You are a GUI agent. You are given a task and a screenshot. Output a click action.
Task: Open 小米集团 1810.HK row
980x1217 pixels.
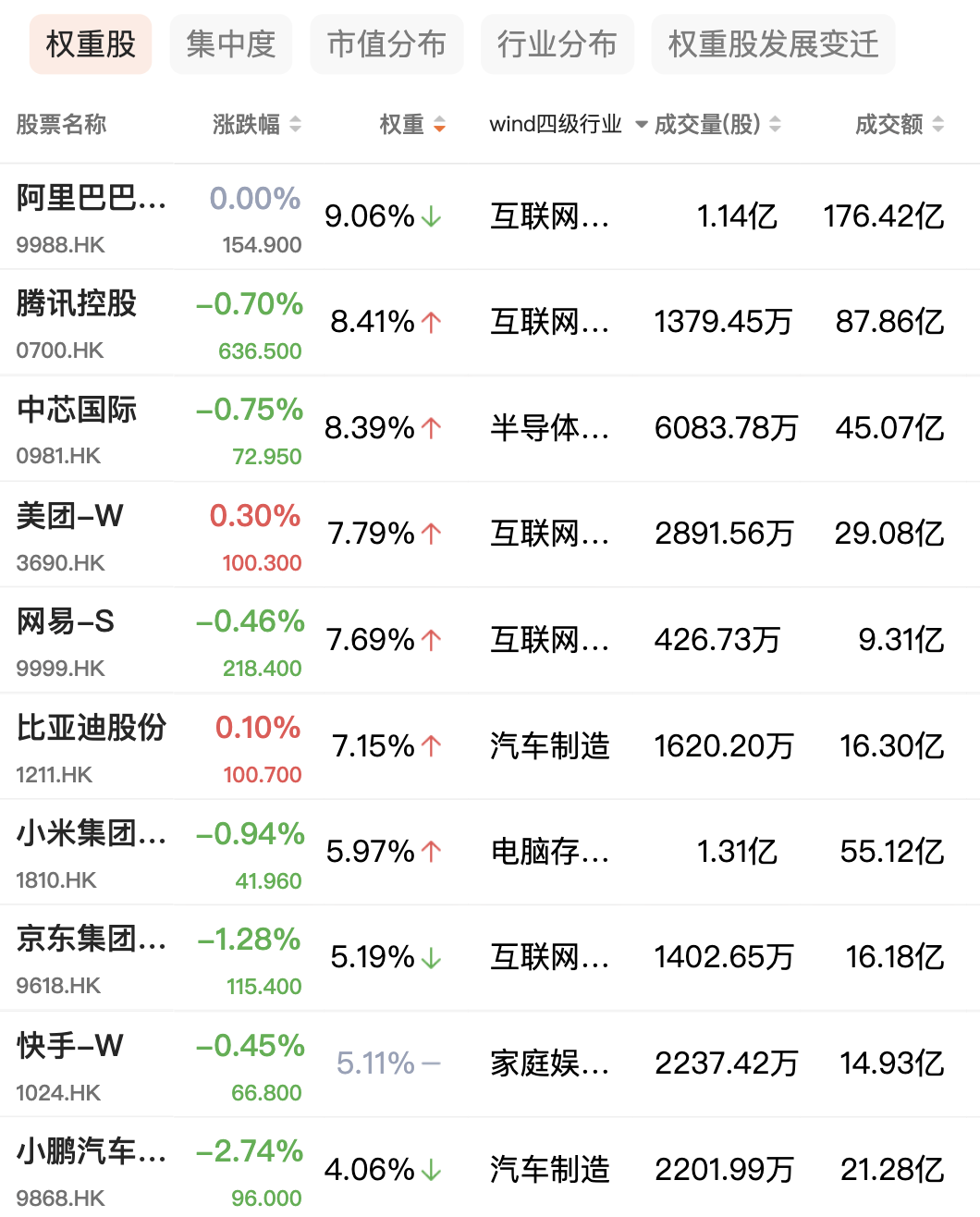coord(91,852)
